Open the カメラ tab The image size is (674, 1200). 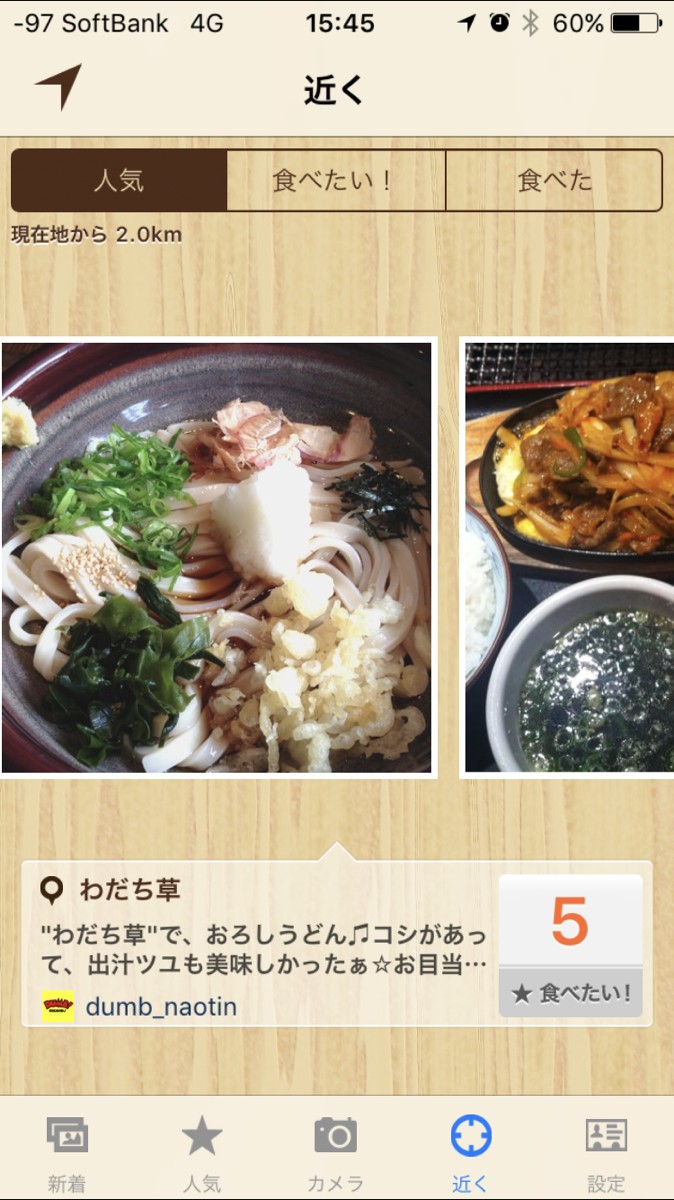[x=335, y=1153]
